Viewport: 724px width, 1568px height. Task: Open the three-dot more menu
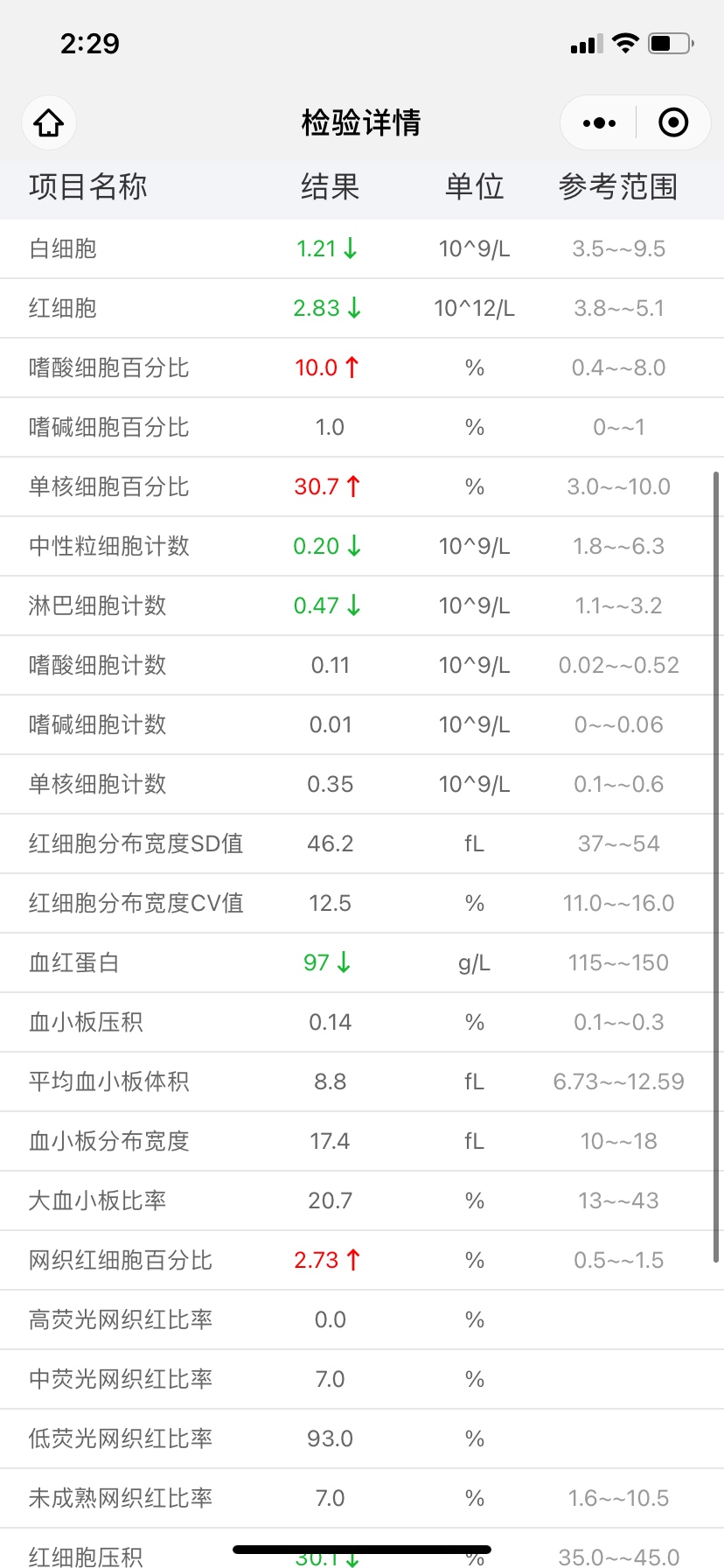599,122
